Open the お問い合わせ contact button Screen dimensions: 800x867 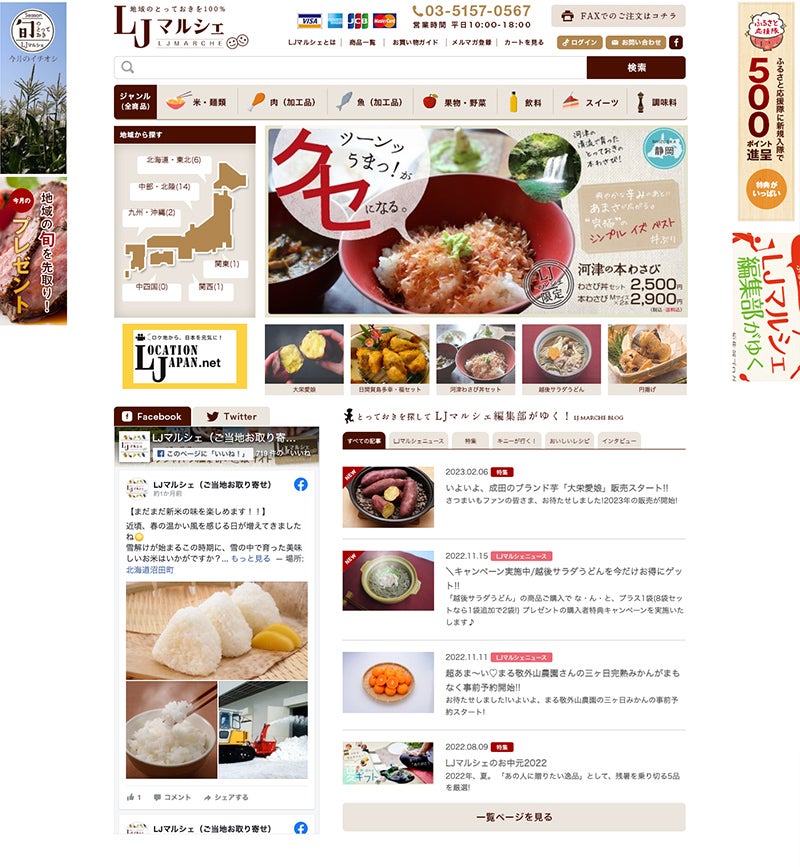coord(635,43)
